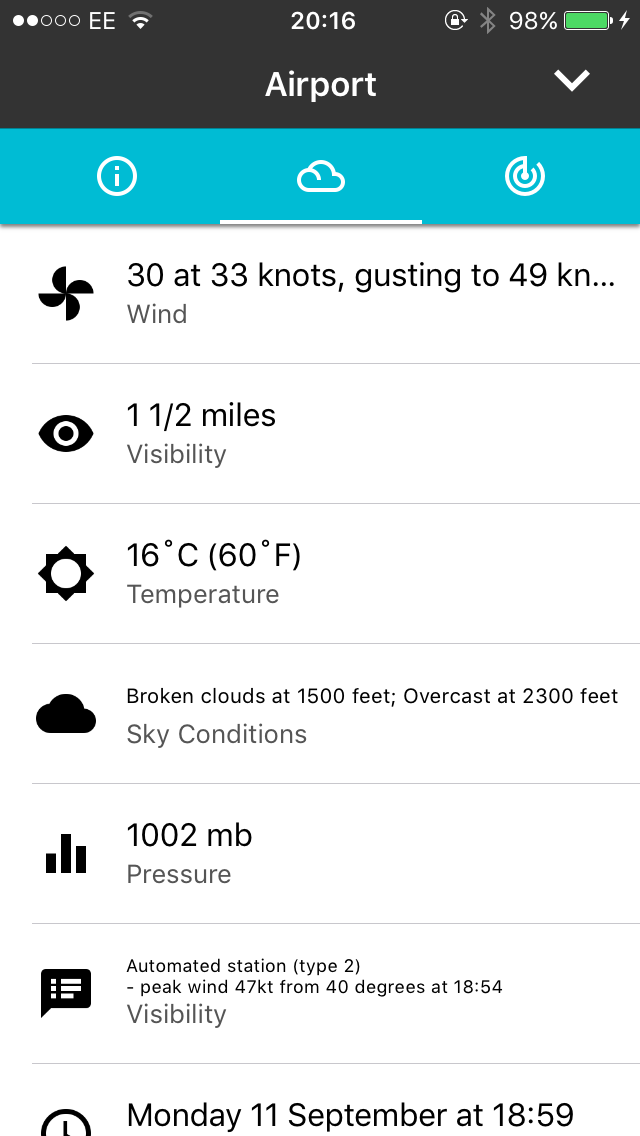640x1136 pixels.
Task: Switch to the info tab
Action: coord(117,178)
